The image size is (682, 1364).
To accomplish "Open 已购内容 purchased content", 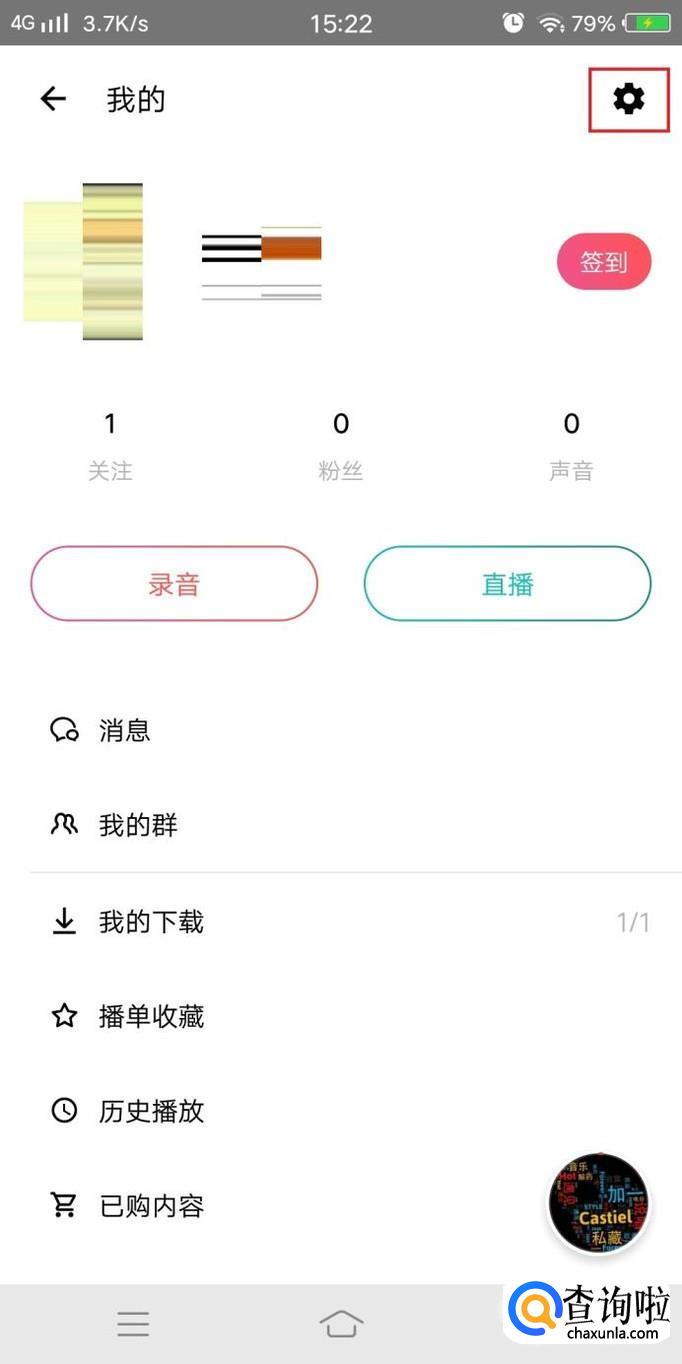I will (x=150, y=1206).
